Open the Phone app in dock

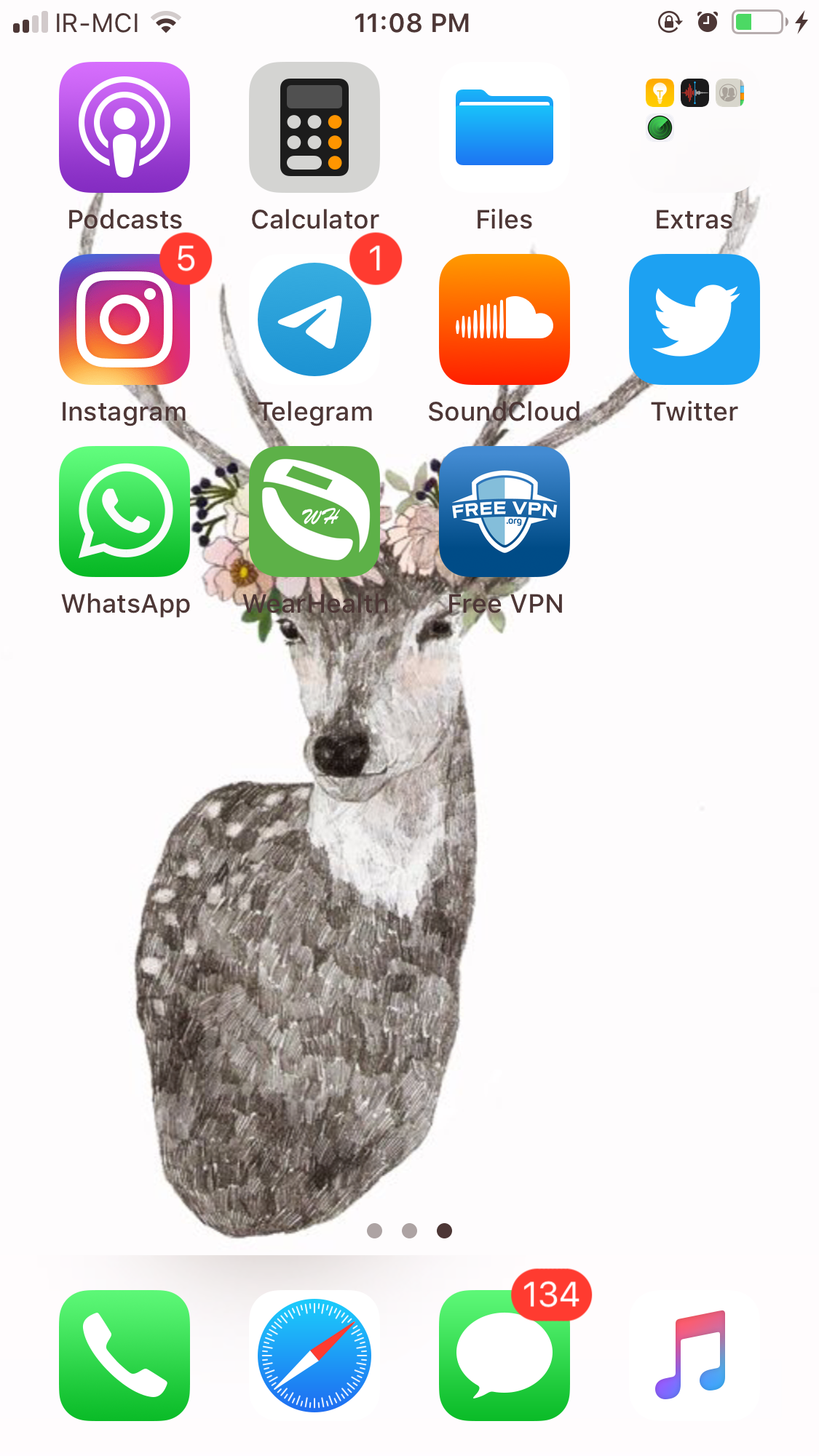point(124,1356)
